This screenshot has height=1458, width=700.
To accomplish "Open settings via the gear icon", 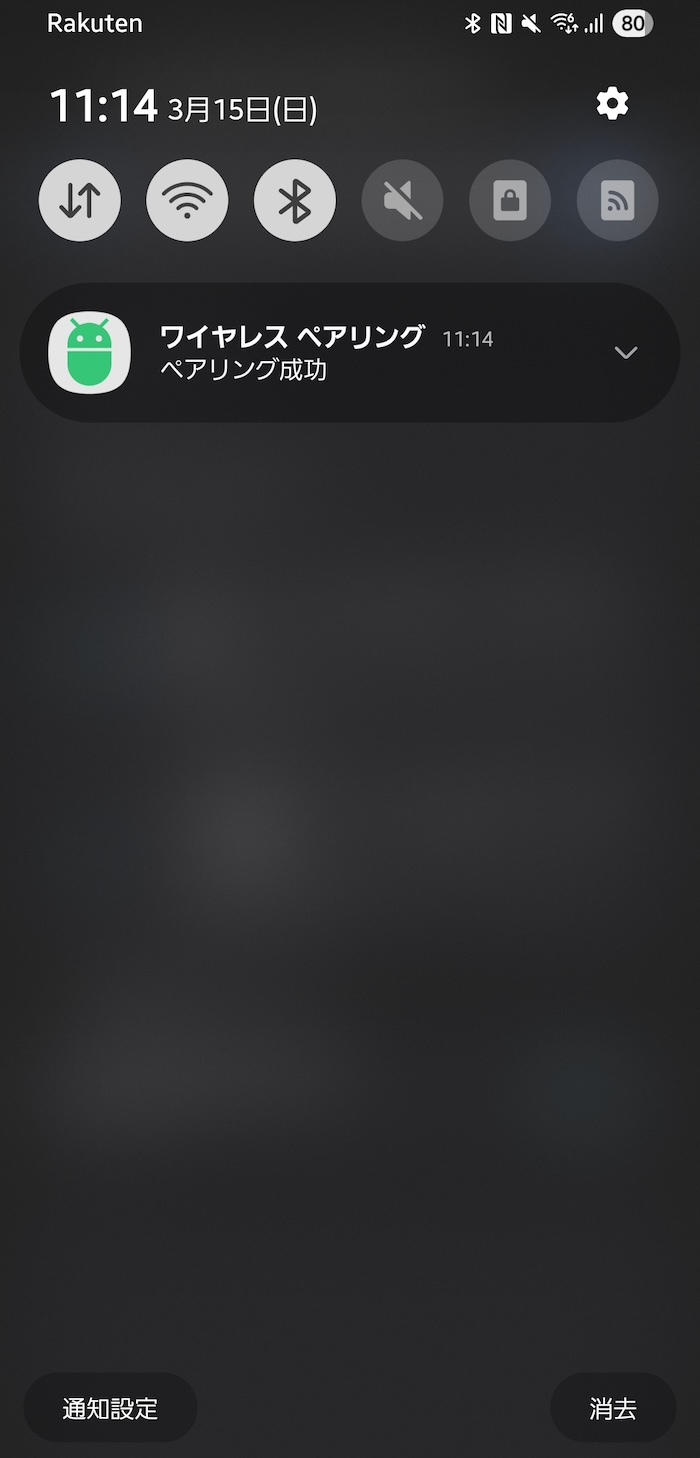I will (612, 103).
